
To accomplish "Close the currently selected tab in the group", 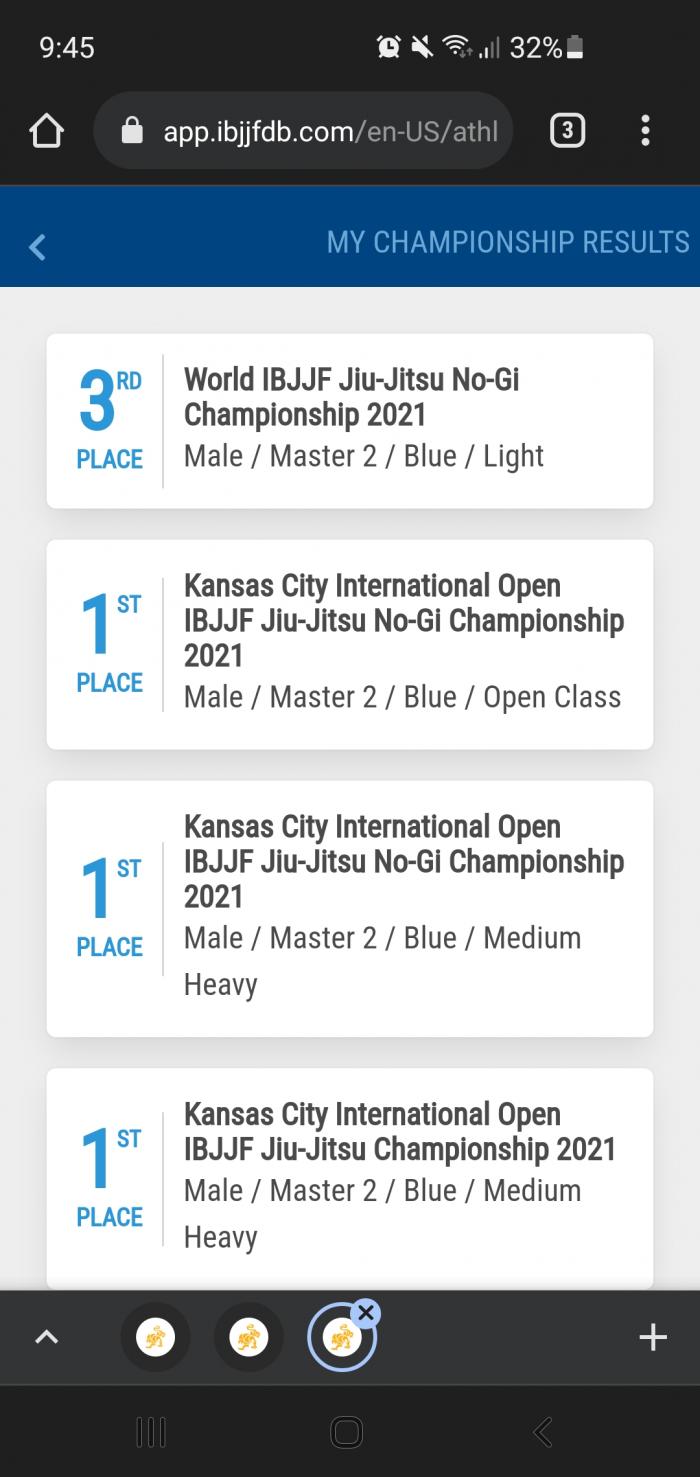I will pyautogui.click(x=367, y=1313).
